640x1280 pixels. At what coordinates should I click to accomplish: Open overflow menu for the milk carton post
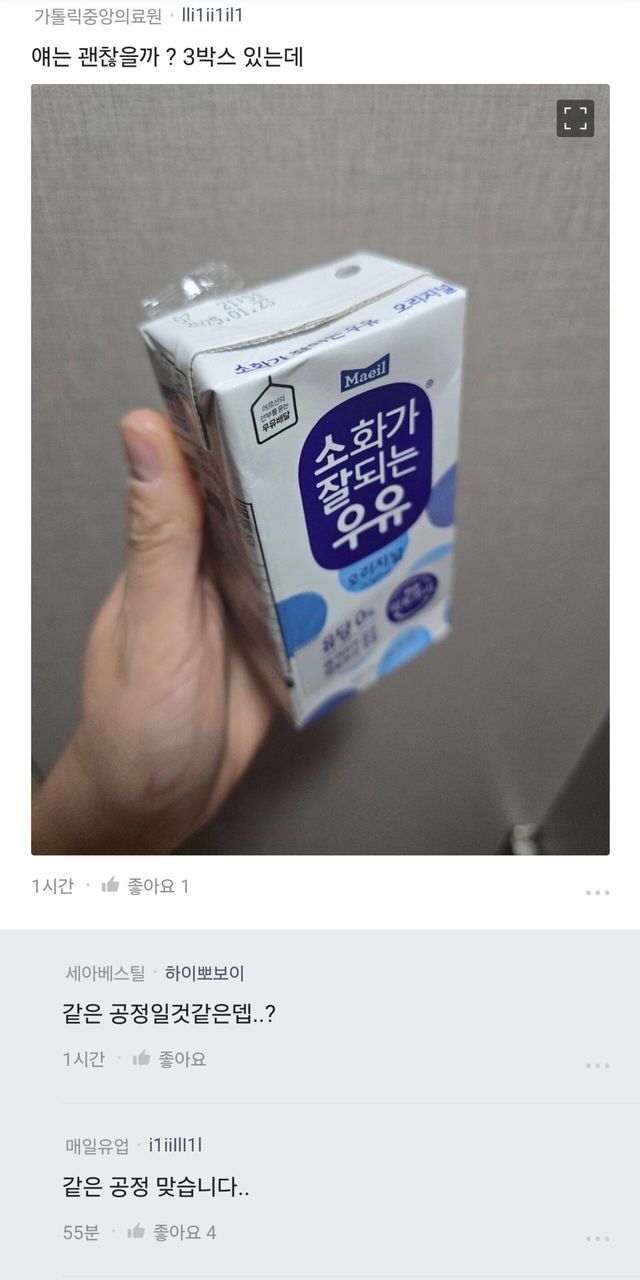tap(597, 892)
